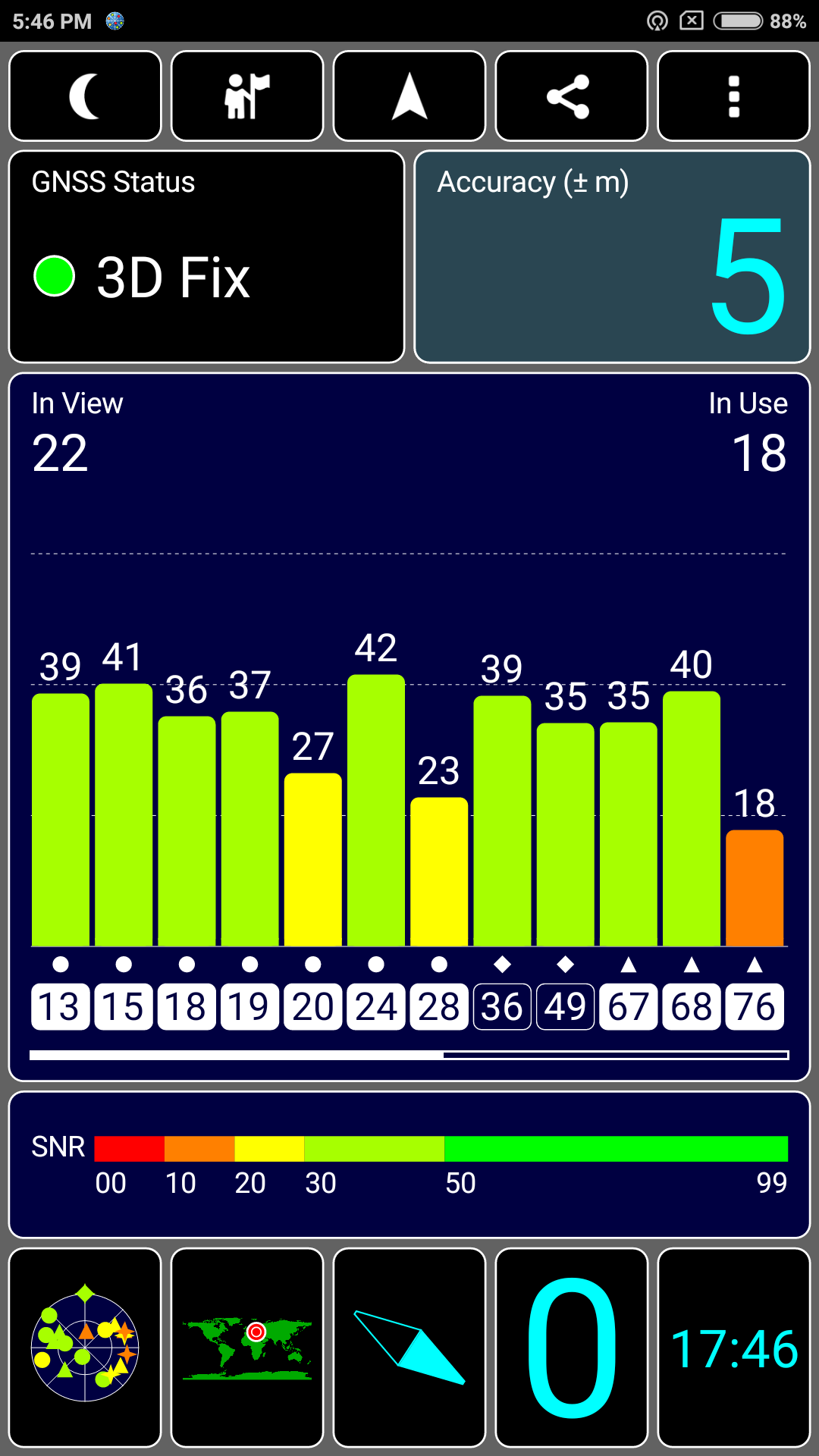Tap the navigation arrow icon
The height and width of the screenshot is (1456, 819).
409,96
